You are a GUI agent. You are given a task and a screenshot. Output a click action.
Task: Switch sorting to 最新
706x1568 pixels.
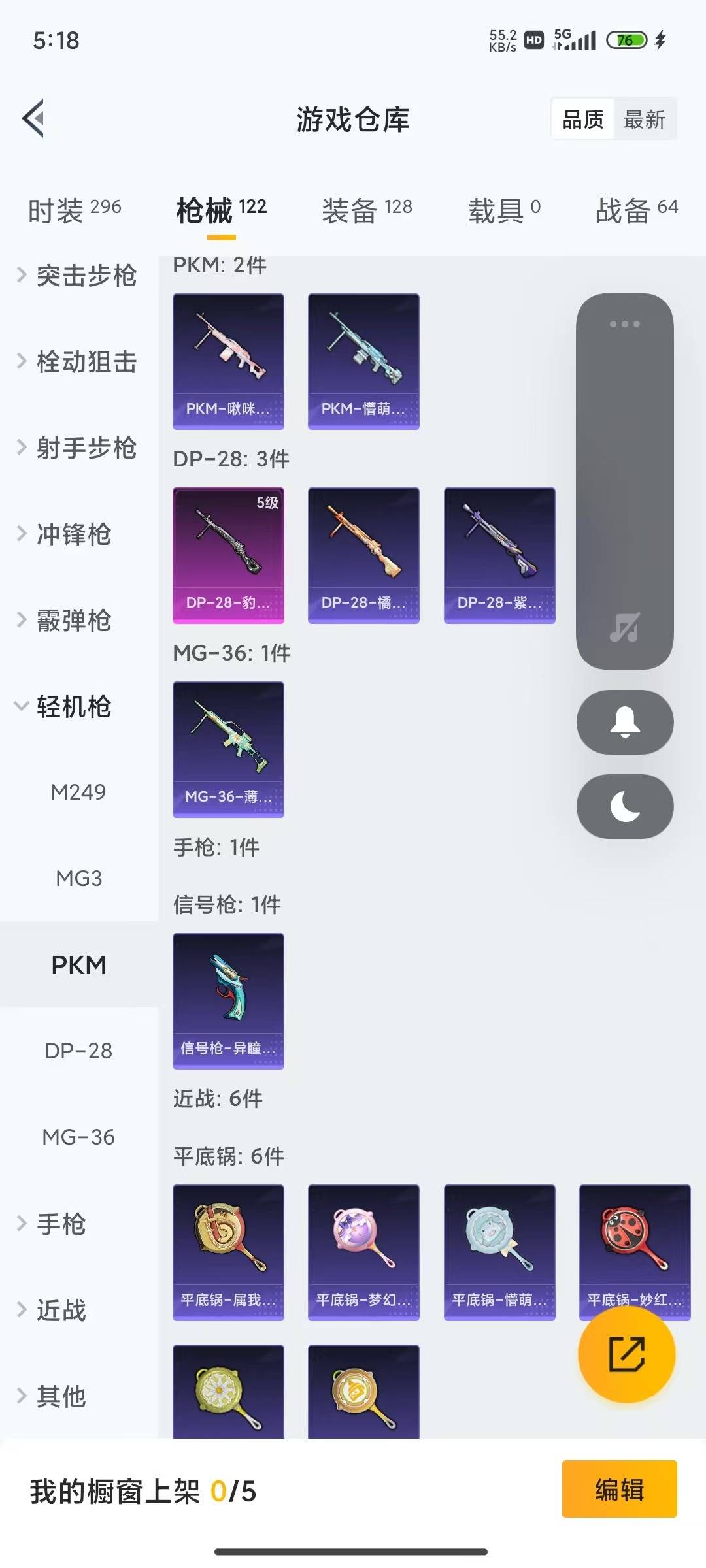click(645, 119)
